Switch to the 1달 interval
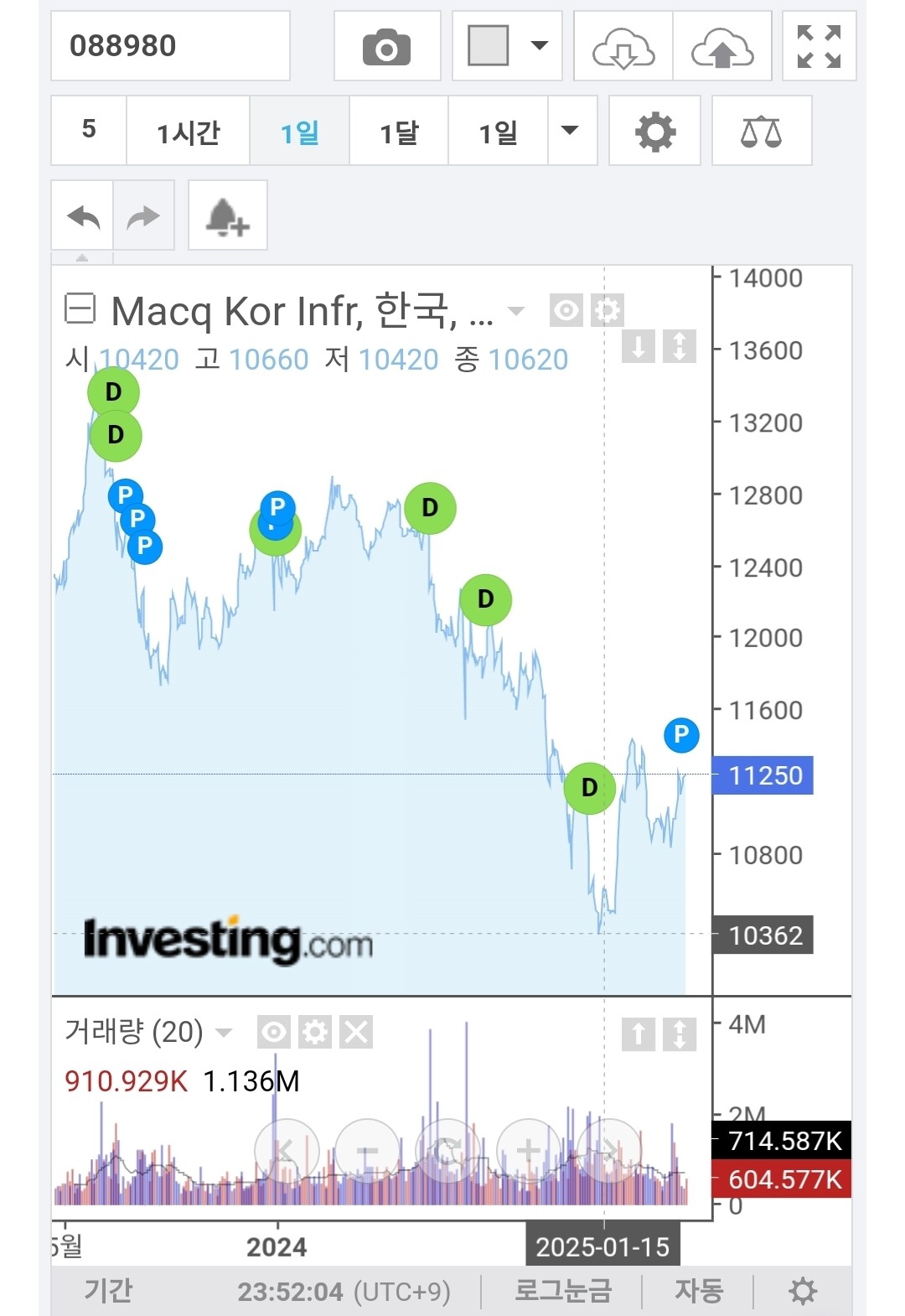 [399, 132]
